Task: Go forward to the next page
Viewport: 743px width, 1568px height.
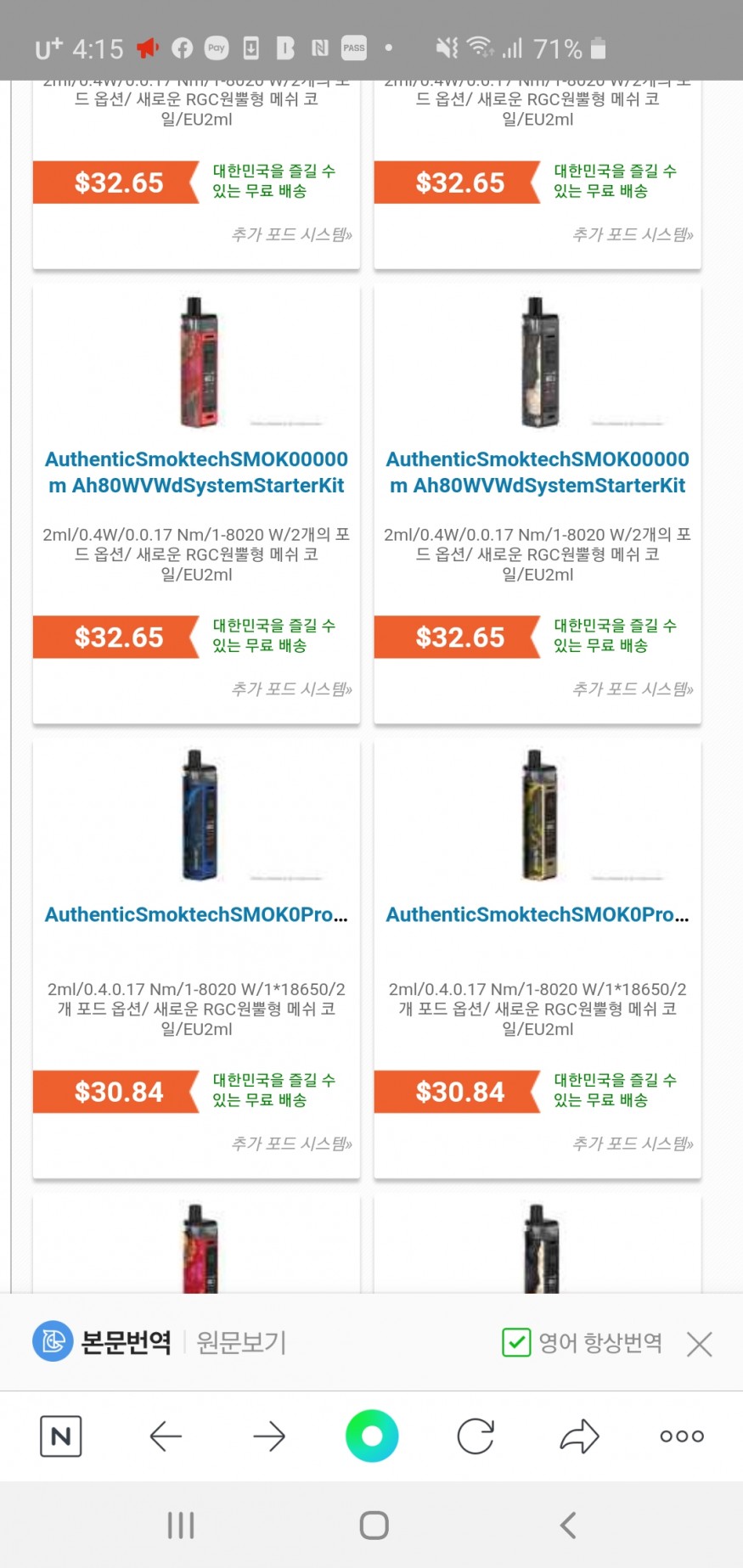Action: tap(269, 1436)
